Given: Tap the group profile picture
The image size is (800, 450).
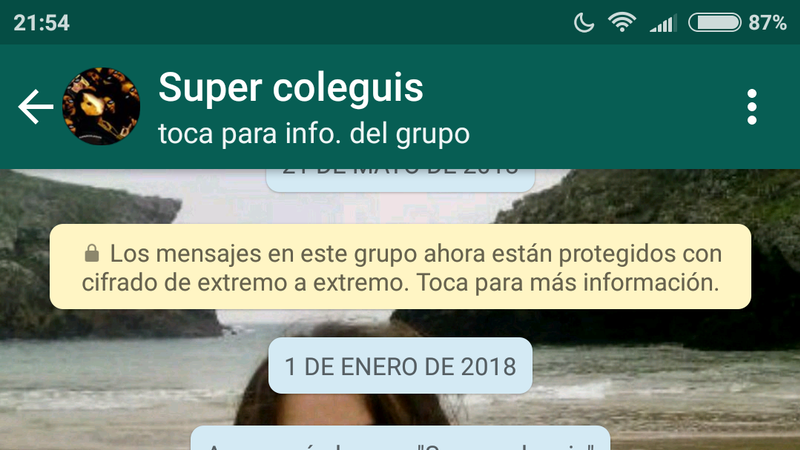Looking at the screenshot, I should pos(101,107).
